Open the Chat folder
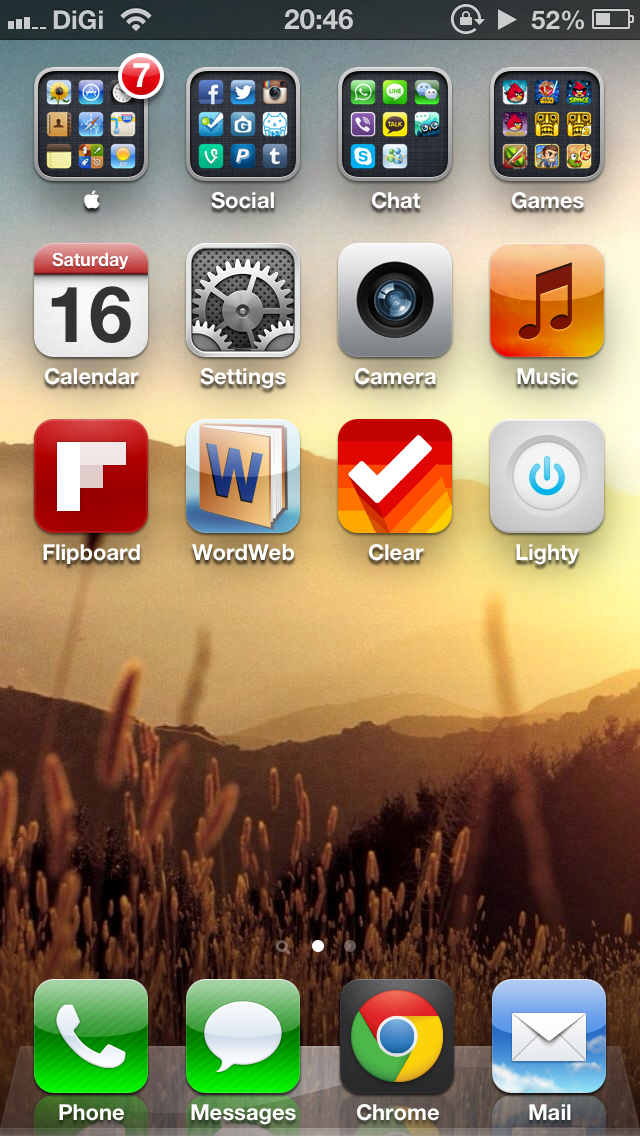This screenshot has width=640, height=1136. point(395,124)
